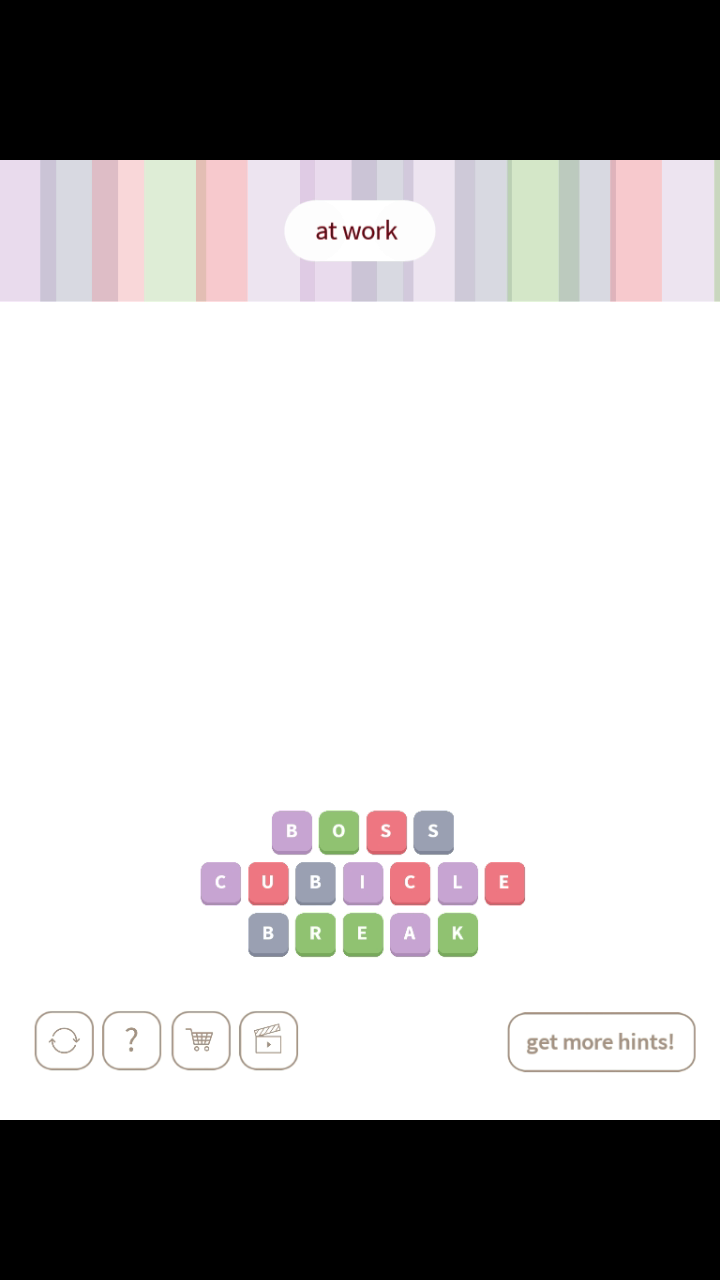Tap letter R in BREAK
The height and width of the screenshot is (1280, 720).
[x=315, y=933]
